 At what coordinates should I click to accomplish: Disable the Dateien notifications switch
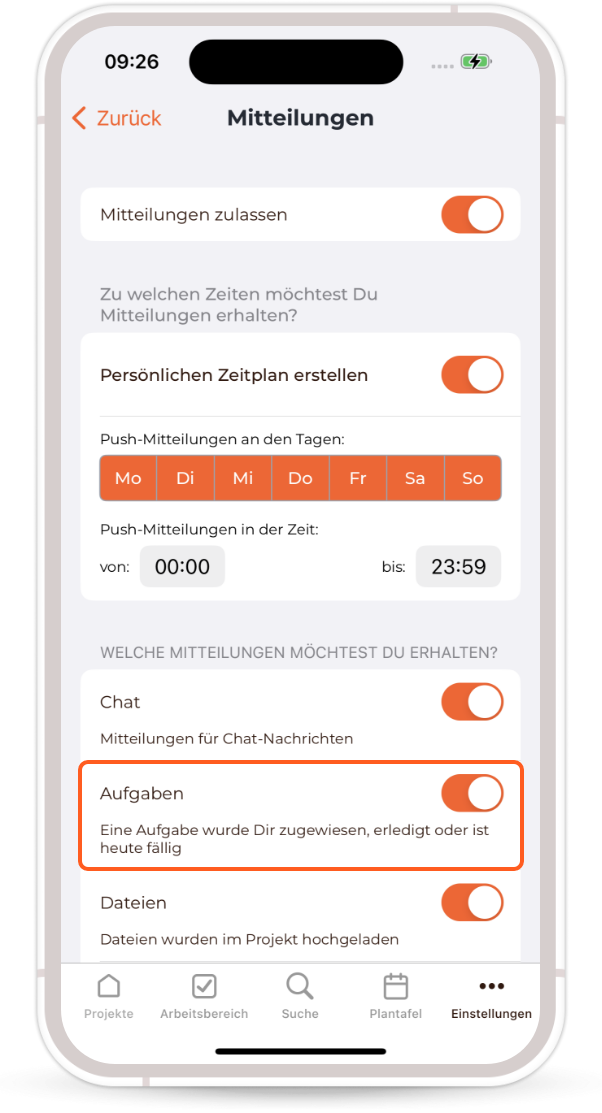pos(472,902)
